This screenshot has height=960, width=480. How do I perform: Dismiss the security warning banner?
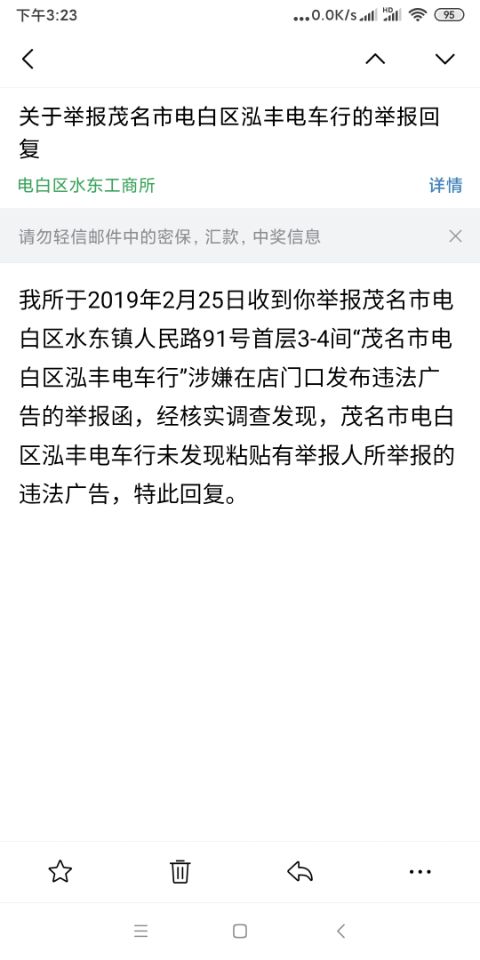[x=456, y=236]
